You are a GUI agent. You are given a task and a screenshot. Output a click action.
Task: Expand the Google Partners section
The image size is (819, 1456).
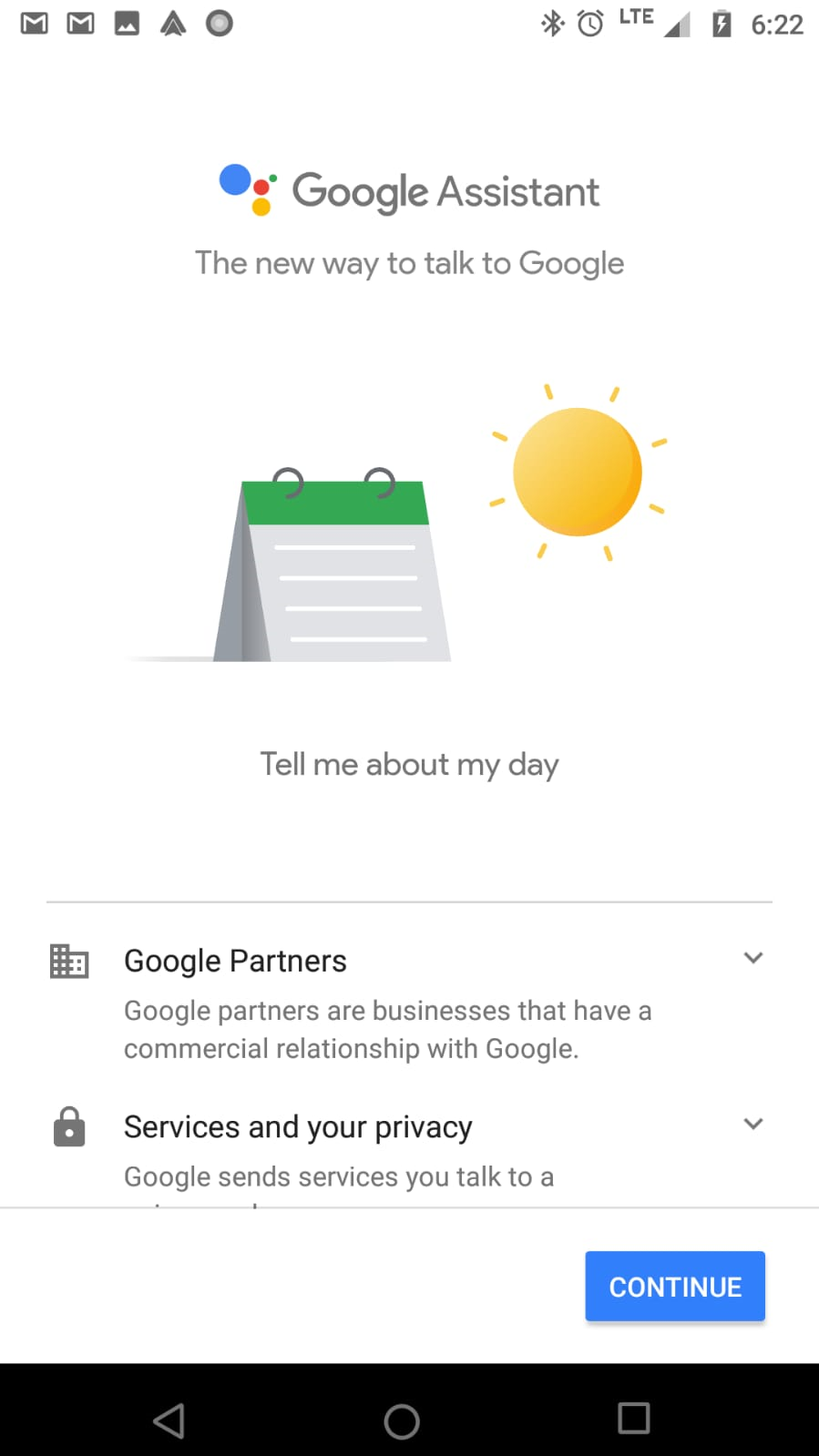tap(752, 958)
